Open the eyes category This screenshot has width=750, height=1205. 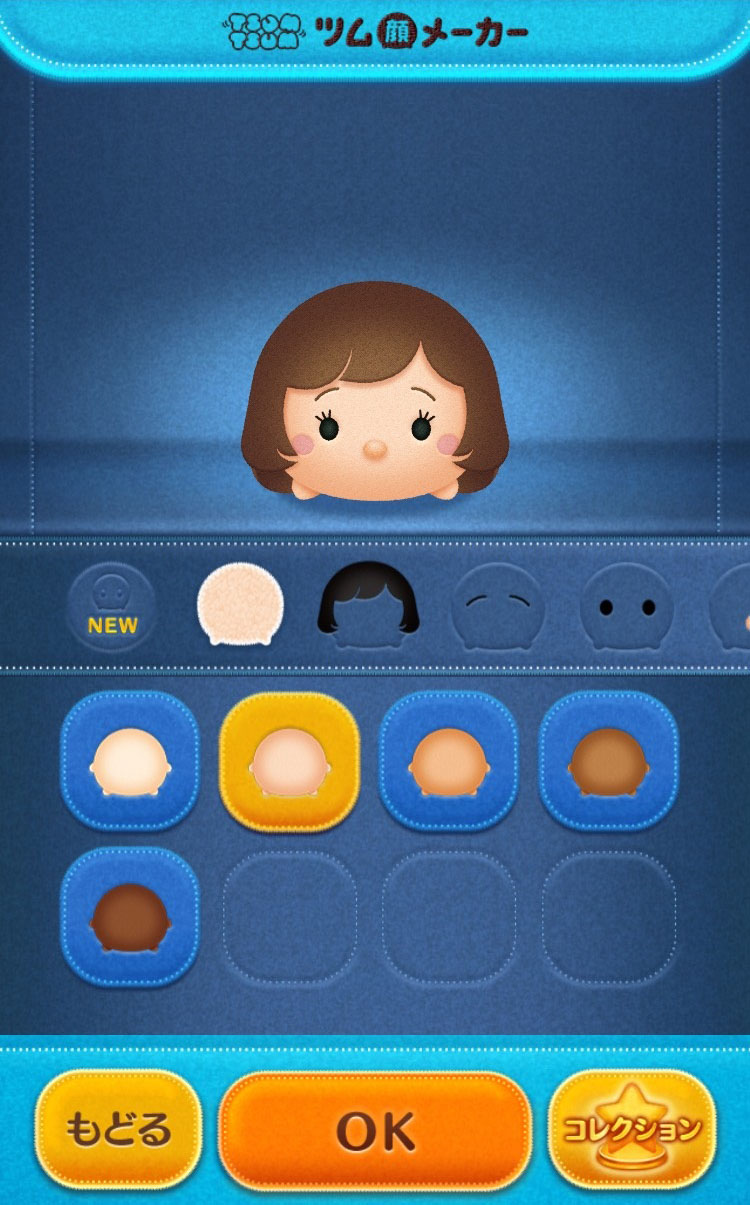pyautogui.click(x=626, y=606)
